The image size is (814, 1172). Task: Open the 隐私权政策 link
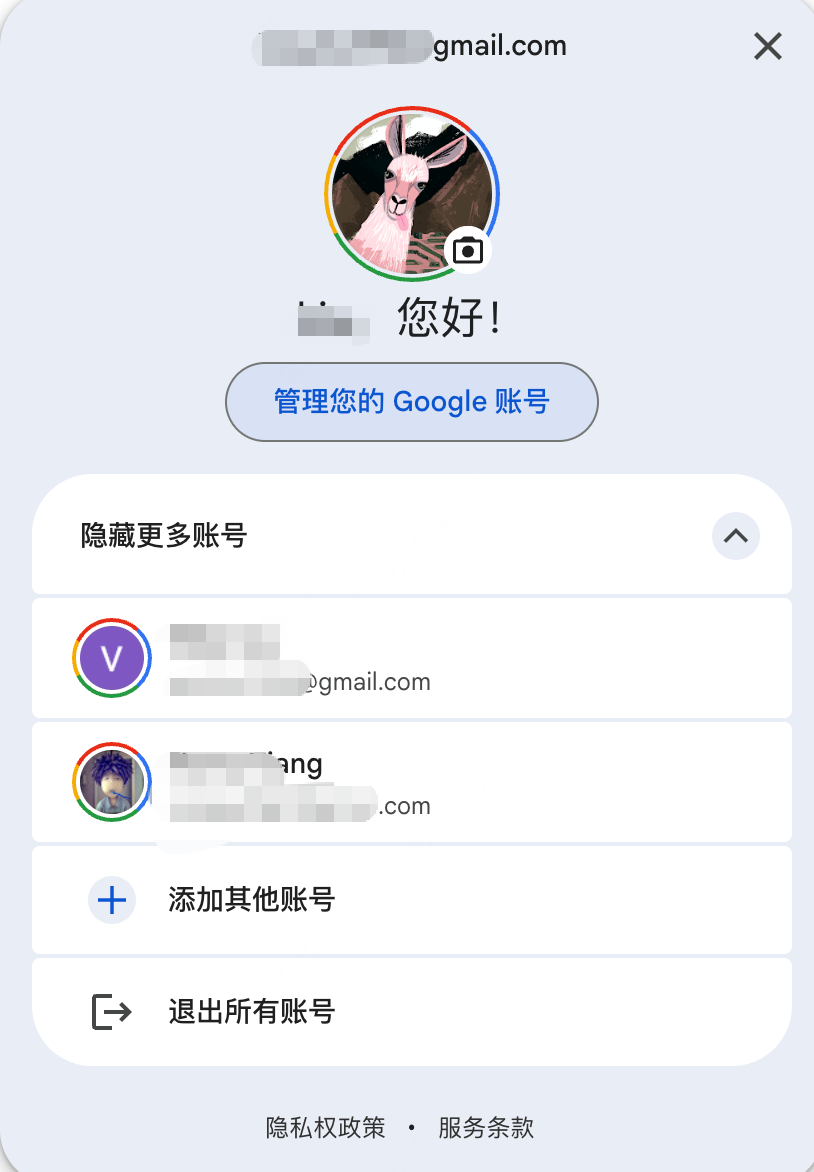click(325, 1127)
